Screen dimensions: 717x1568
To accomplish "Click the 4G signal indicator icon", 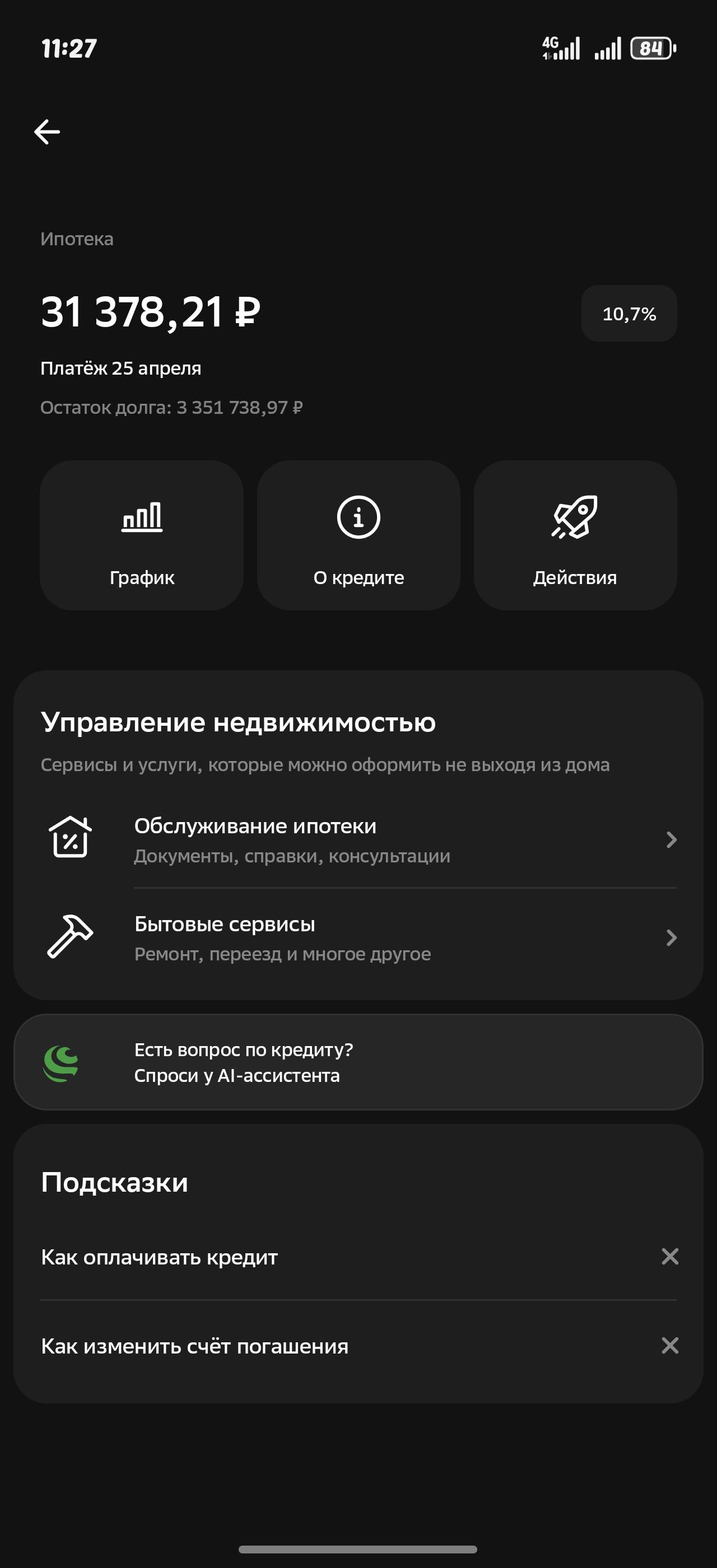I will click(561, 47).
